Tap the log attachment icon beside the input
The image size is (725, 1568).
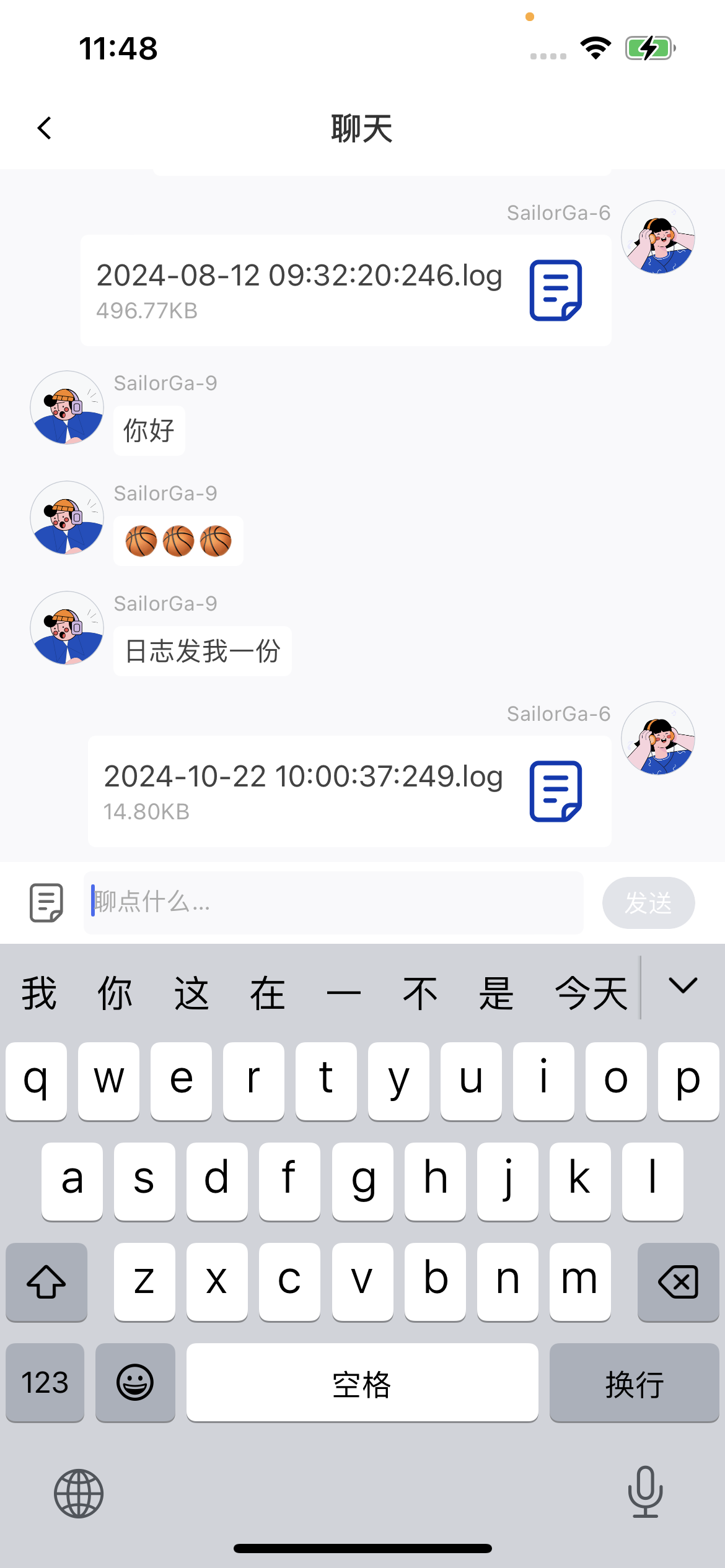coord(46,902)
